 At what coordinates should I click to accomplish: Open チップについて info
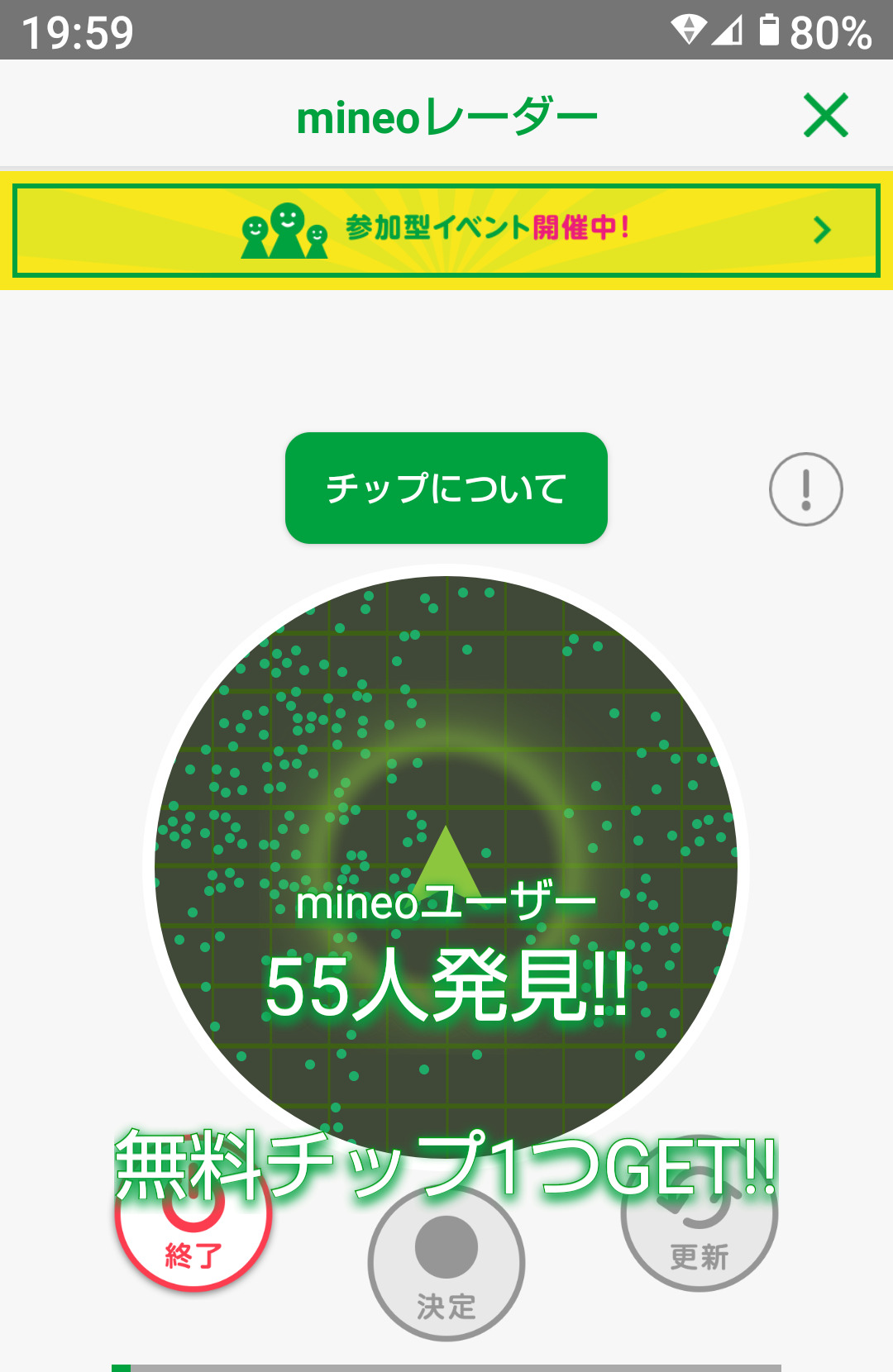(x=446, y=488)
